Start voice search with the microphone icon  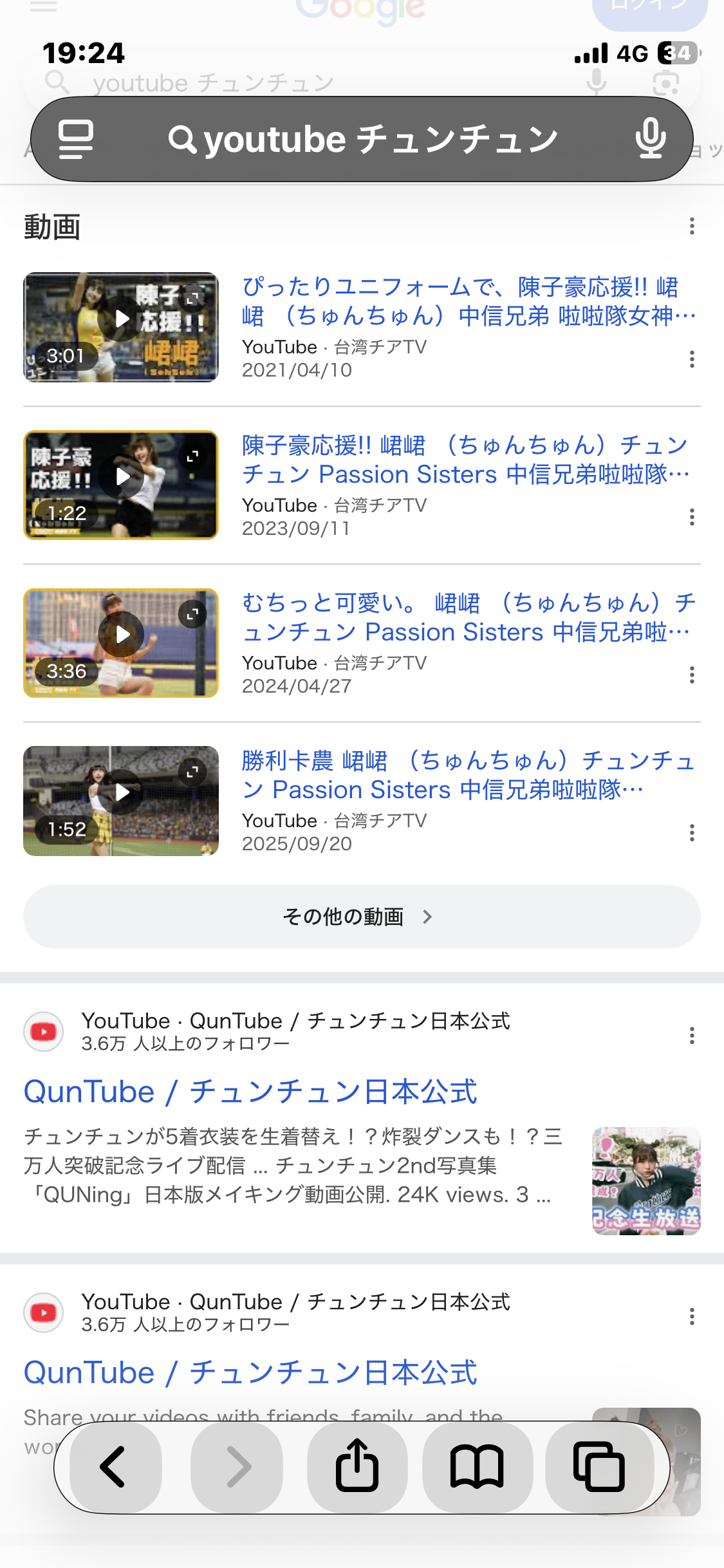pyautogui.click(x=650, y=138)
